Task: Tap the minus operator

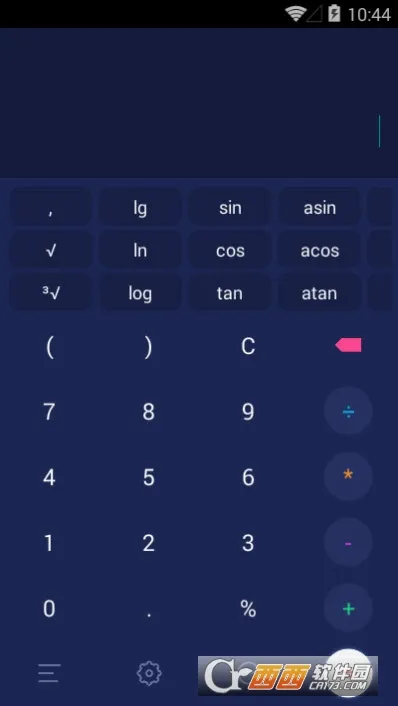Action: (348, 543)
